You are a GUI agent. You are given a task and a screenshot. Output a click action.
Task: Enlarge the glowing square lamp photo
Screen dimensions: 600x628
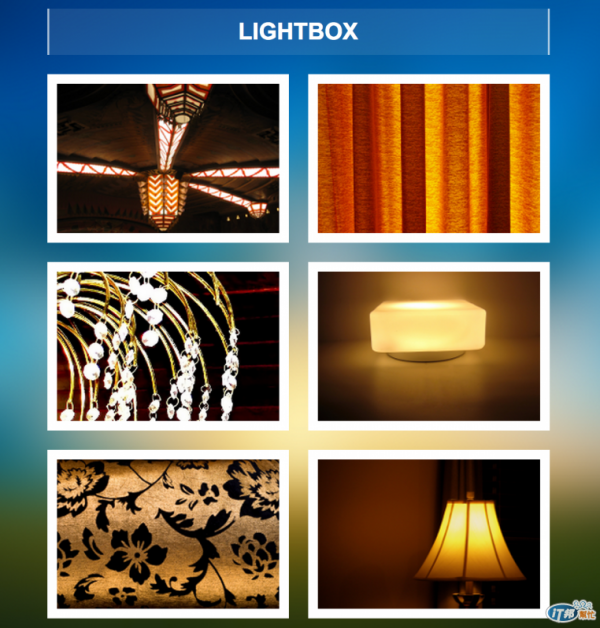428,346
